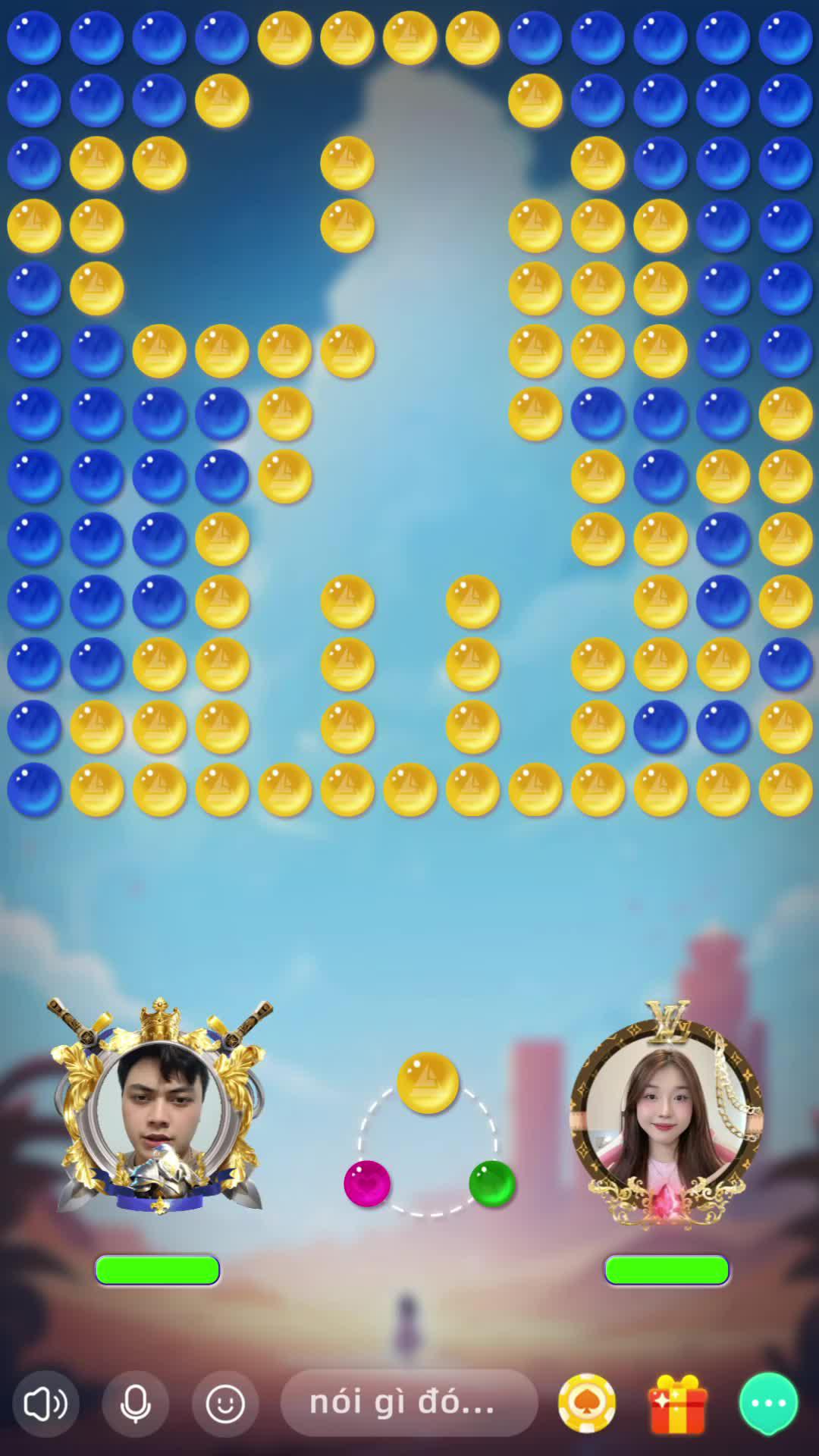This screenshot has height=1456, width=819.
Task: Open the poker chip spade icon
Action: point(587,1404)
